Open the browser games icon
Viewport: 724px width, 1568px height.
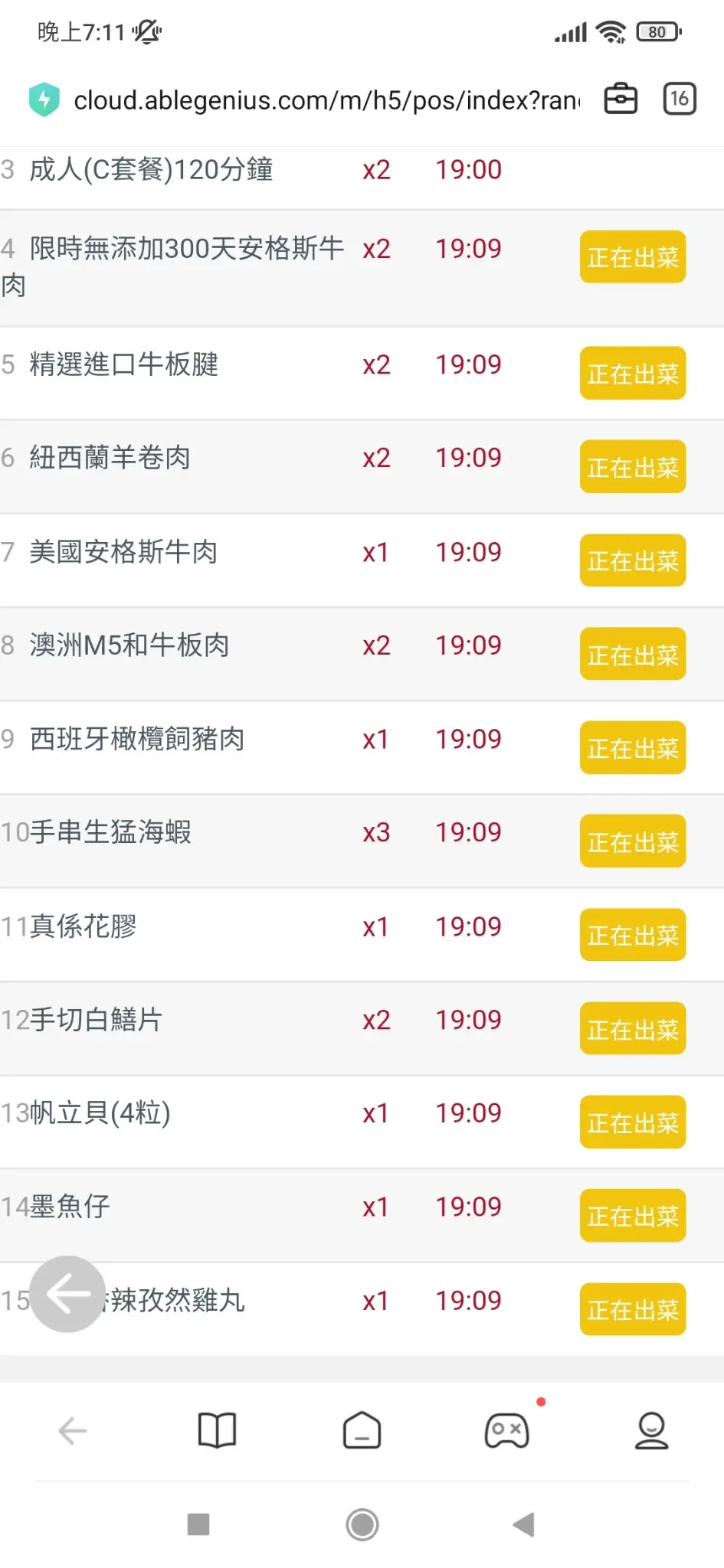506,1430
